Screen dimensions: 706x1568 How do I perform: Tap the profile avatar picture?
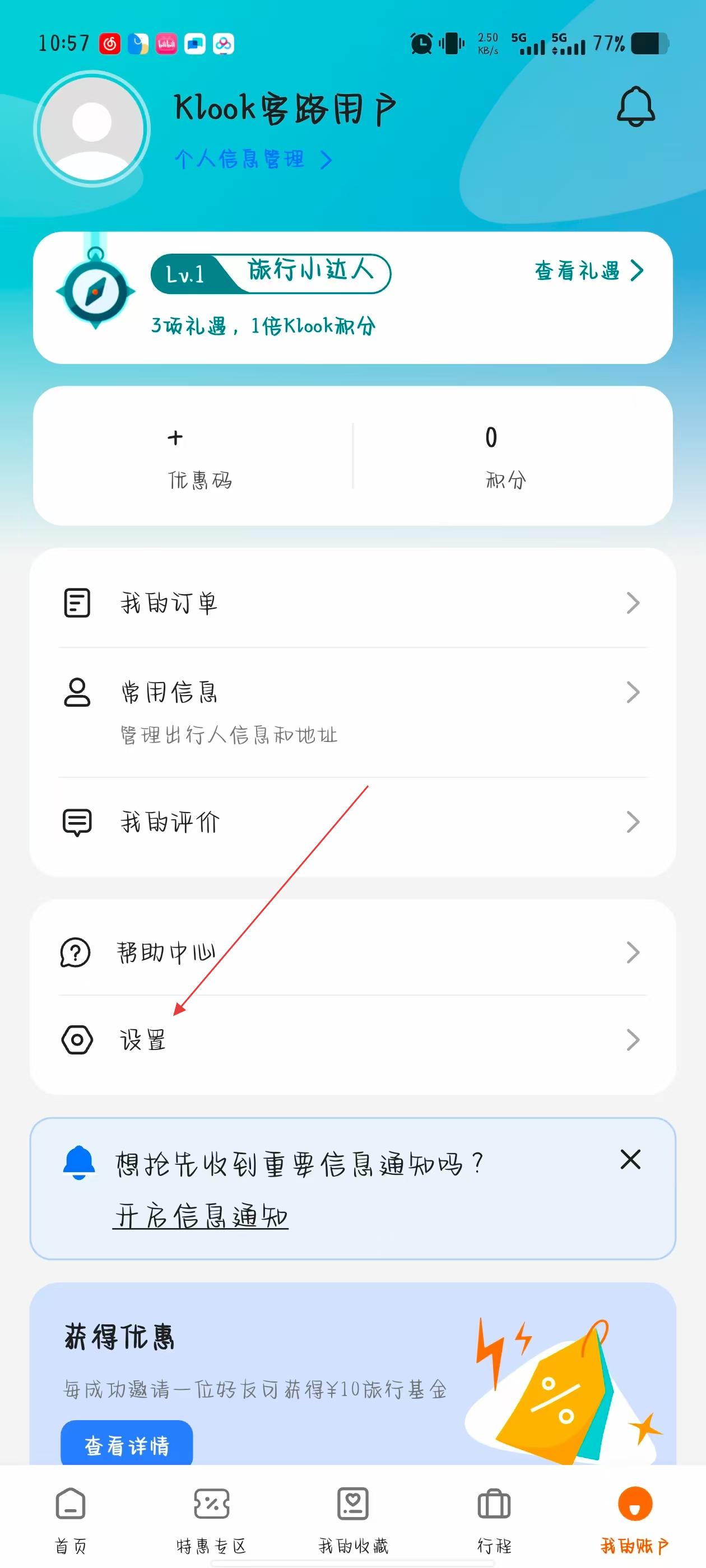(92, 129)
